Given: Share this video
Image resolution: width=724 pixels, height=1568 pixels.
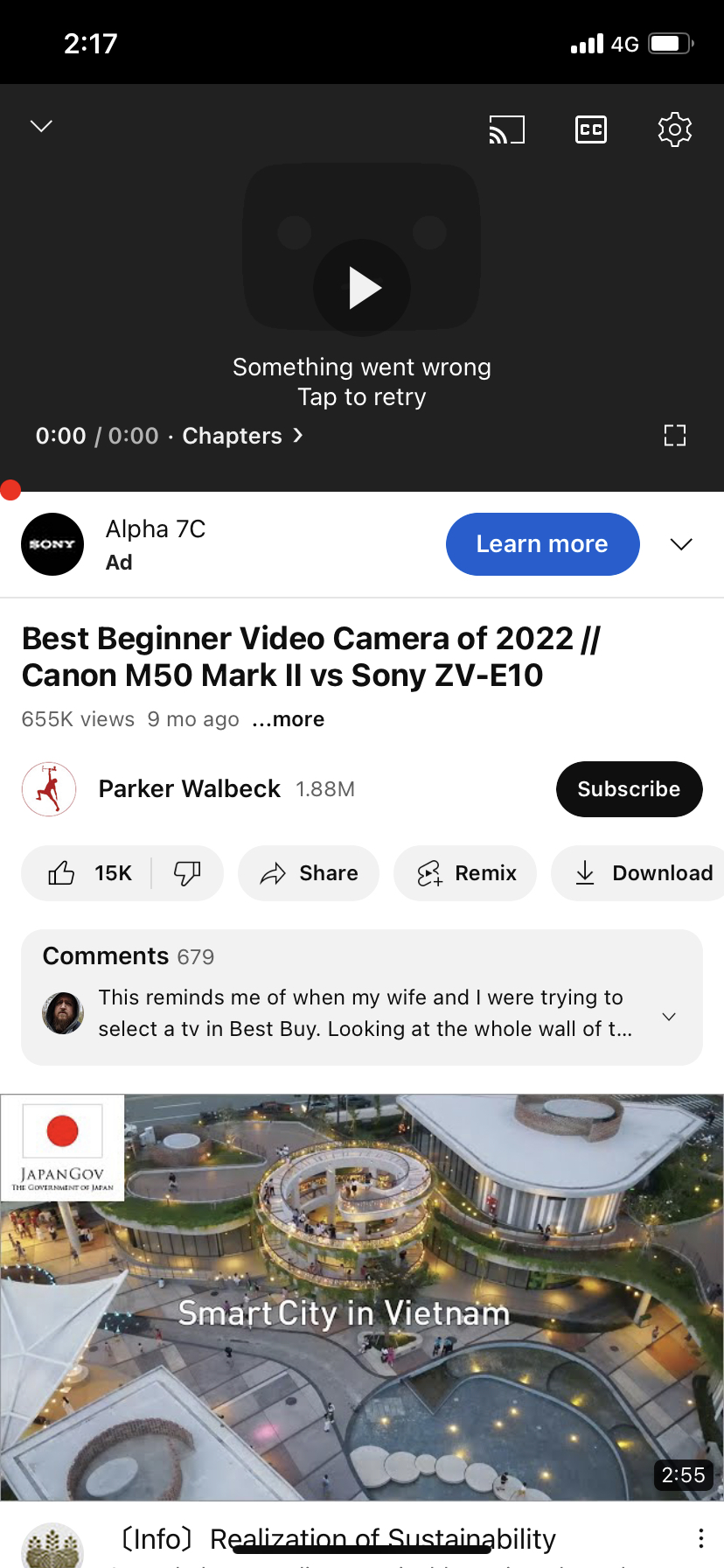Looking at the screenshot, I should click(309, 873).
